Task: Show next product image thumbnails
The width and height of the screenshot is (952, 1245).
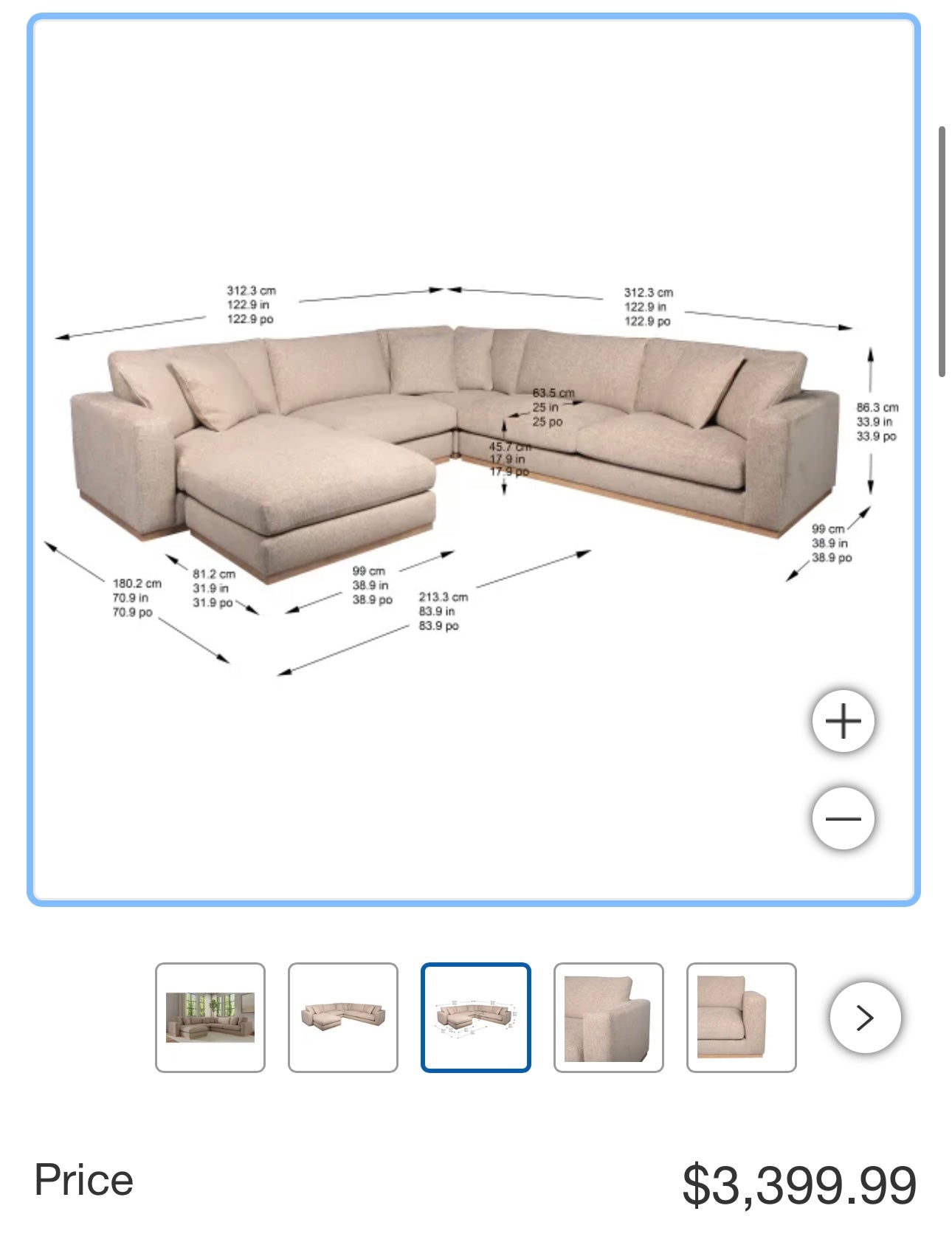Action: 865,1017
